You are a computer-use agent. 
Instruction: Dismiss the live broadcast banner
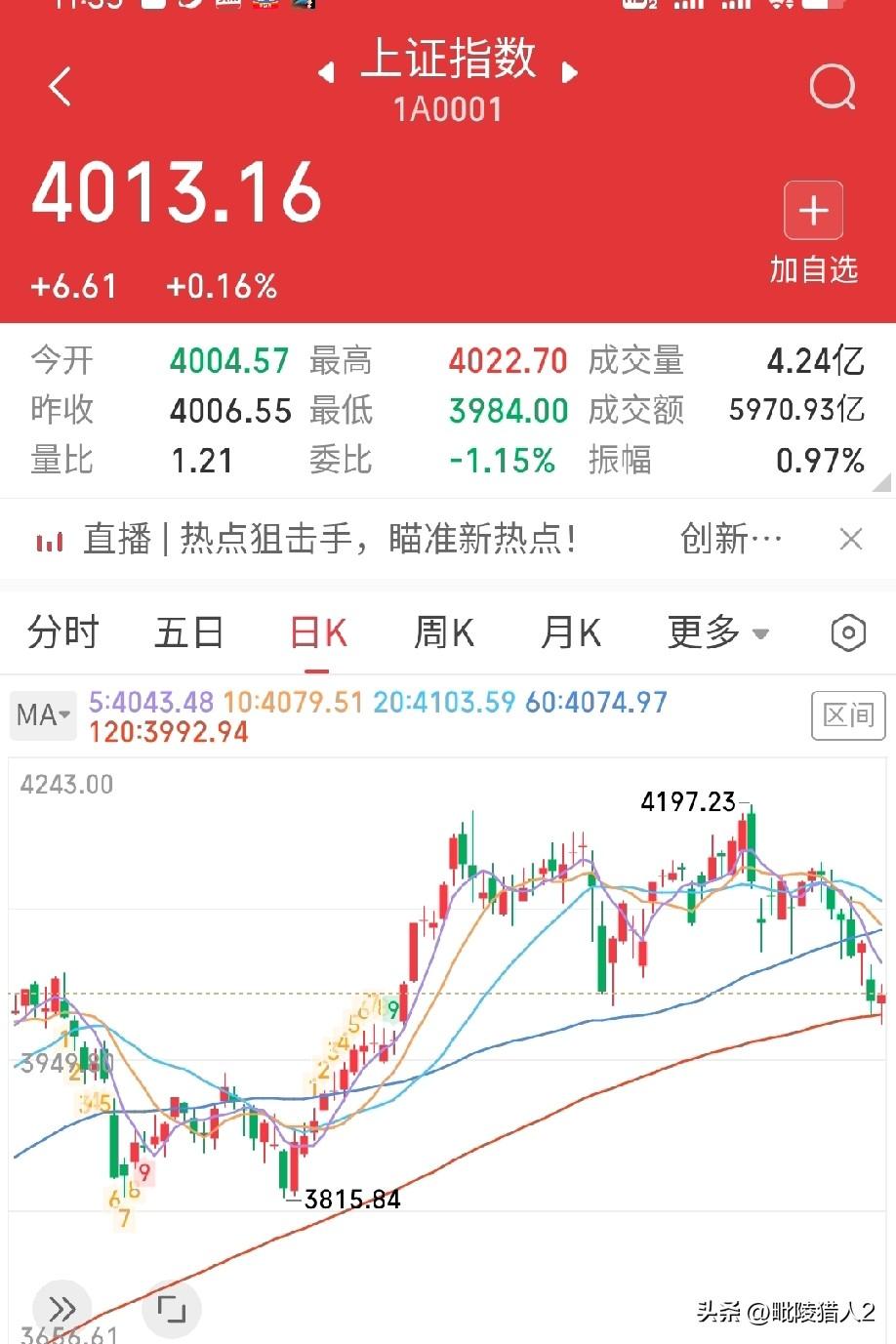[x=850, y=539]
